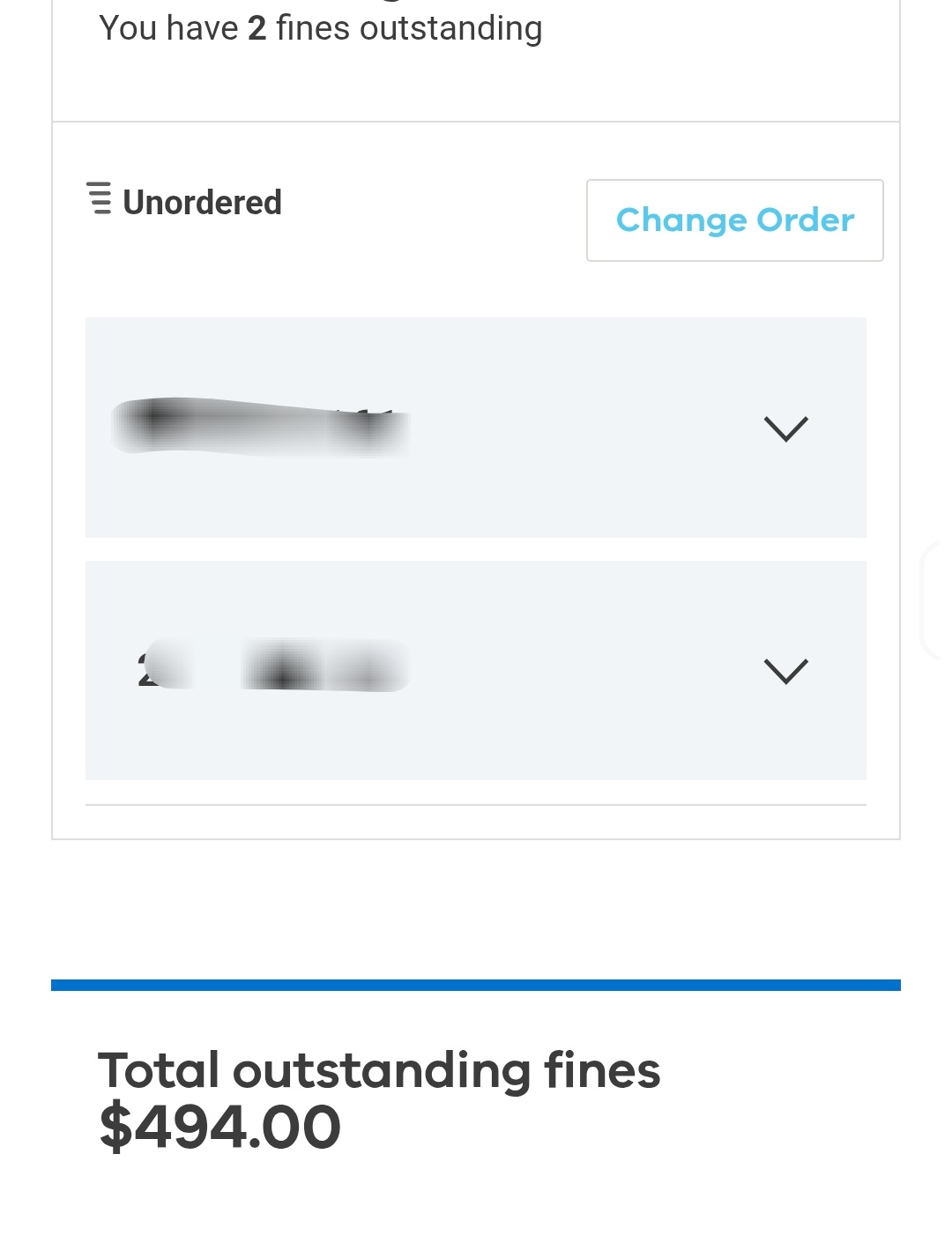Expand the first blurred fine entry
Image resolution: width=952 pixels, height=1236 pixels.
tap(785, 428)
